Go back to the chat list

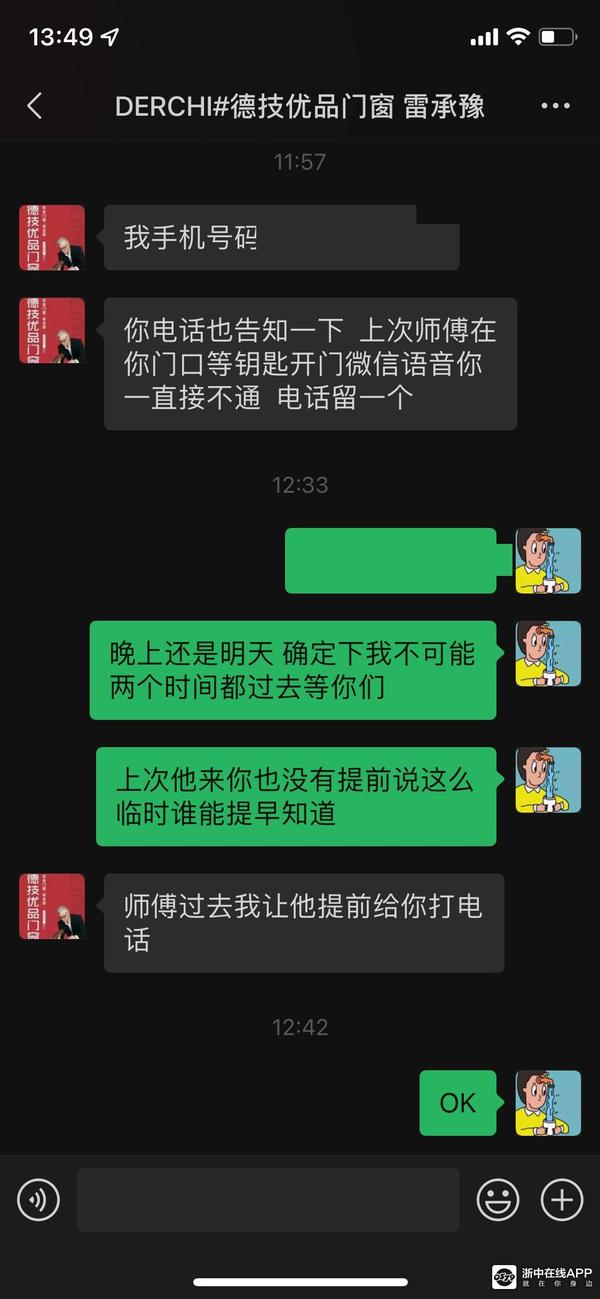tap(35, 106)
